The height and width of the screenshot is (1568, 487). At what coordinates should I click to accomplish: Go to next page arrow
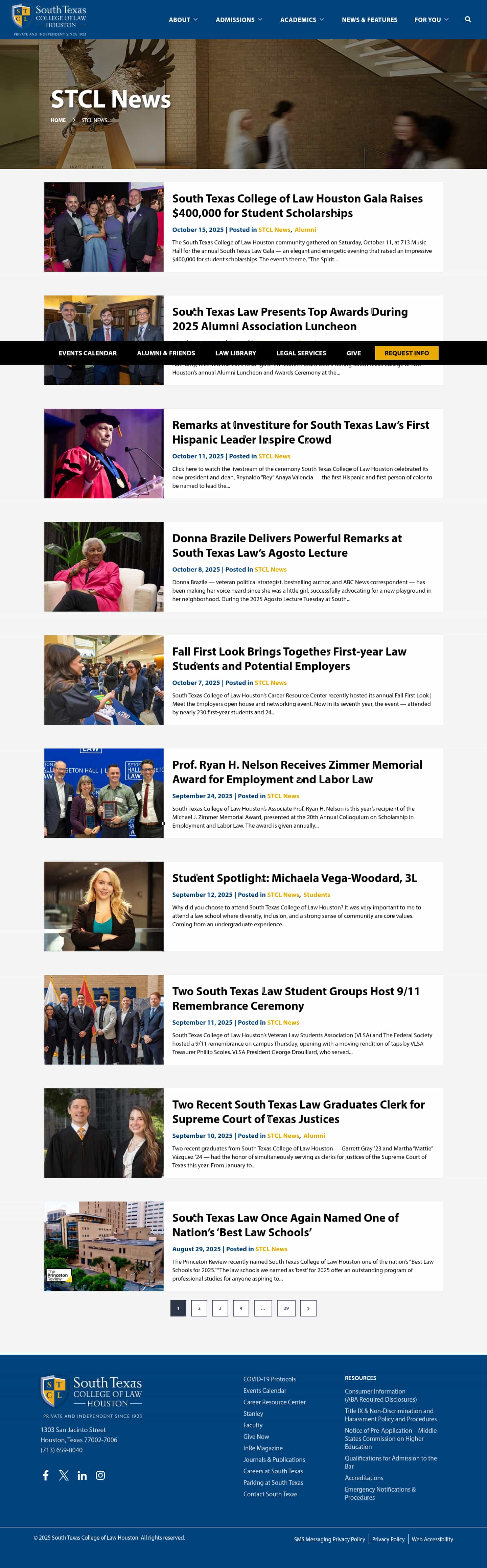[308, 1308]
